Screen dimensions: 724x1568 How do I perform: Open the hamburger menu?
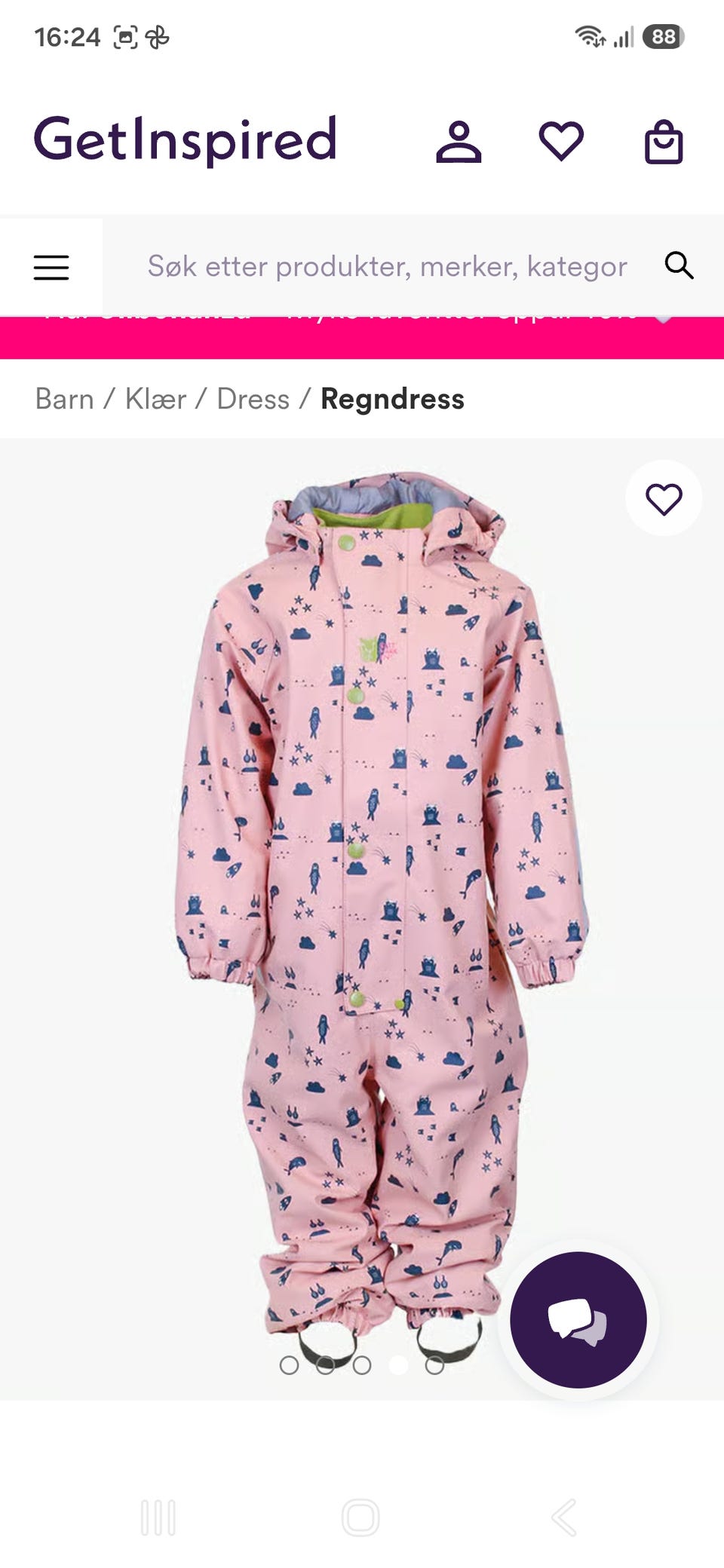(x=51, y=267)
